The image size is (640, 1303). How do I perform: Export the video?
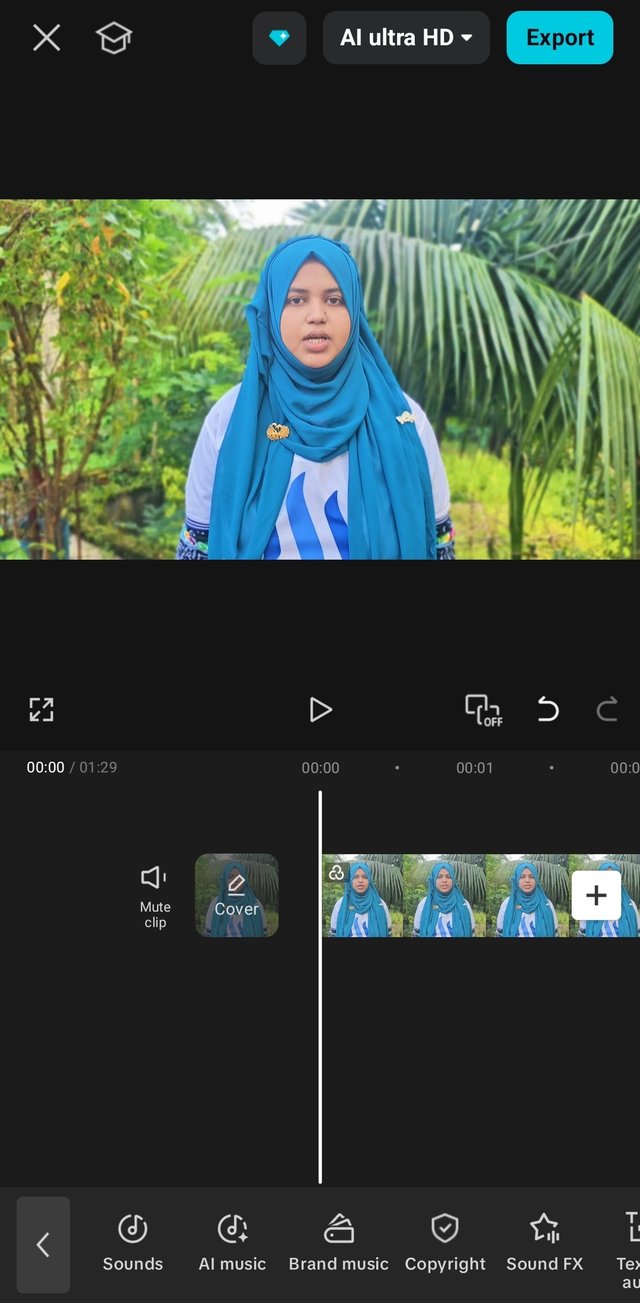pyautogui.click(x=560, y=38)
